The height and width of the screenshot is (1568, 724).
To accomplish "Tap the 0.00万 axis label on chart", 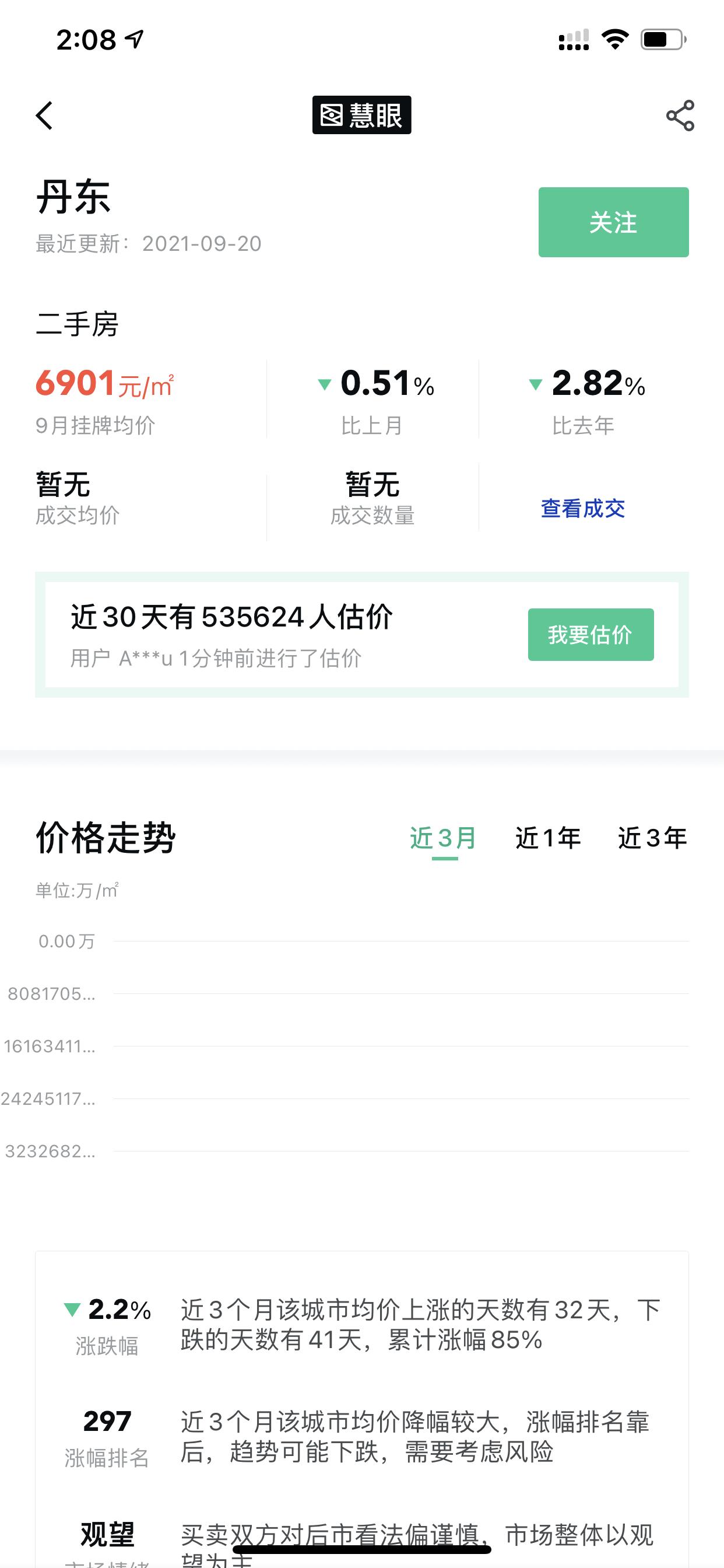I will pyautogui.click(x=65, y=941).
